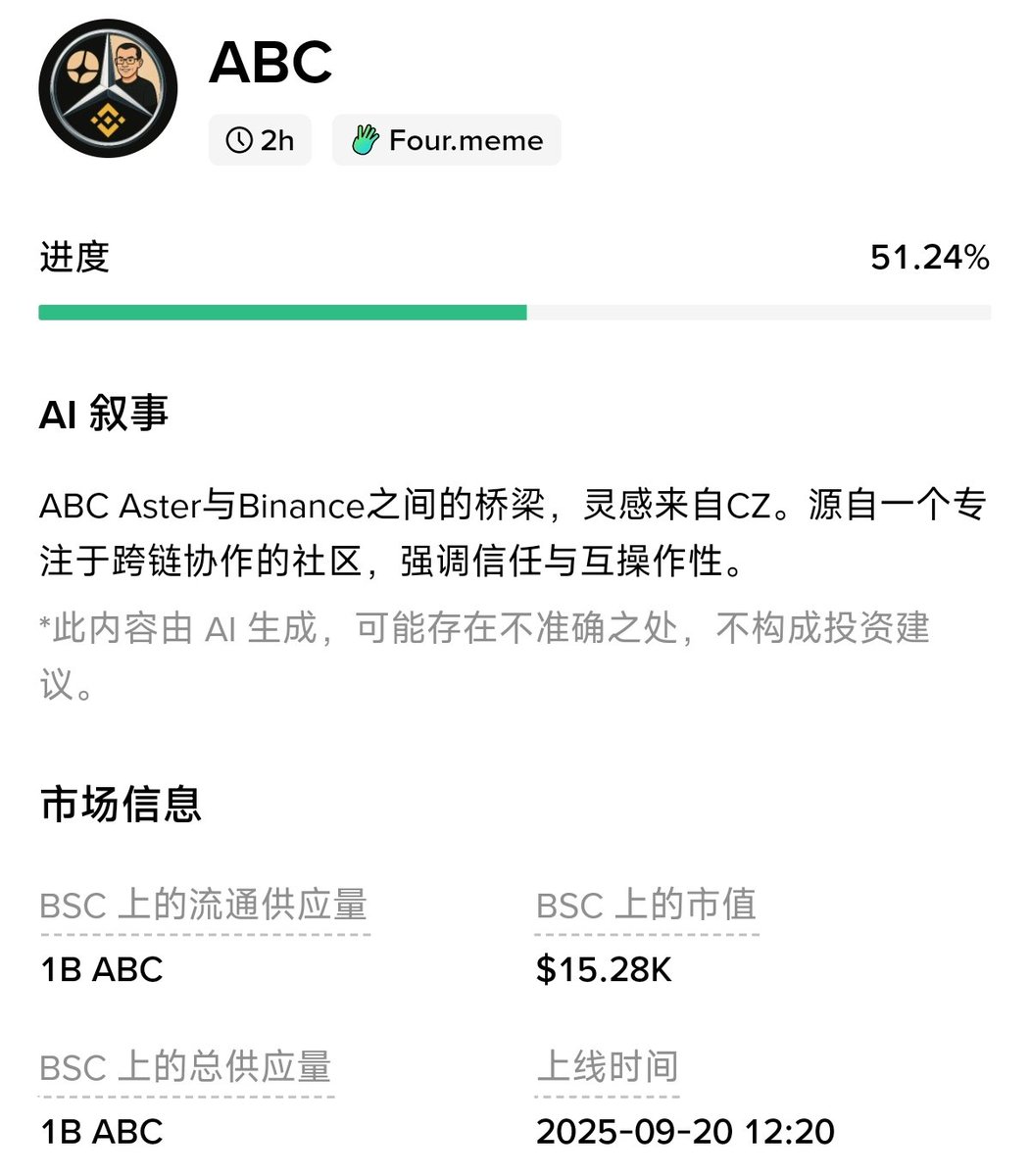This screenshot has height=1176, width=1030.
Task: Show explanation for BSC 上的流通供应量
Action: pyautogui.click(x=204, y=905)
